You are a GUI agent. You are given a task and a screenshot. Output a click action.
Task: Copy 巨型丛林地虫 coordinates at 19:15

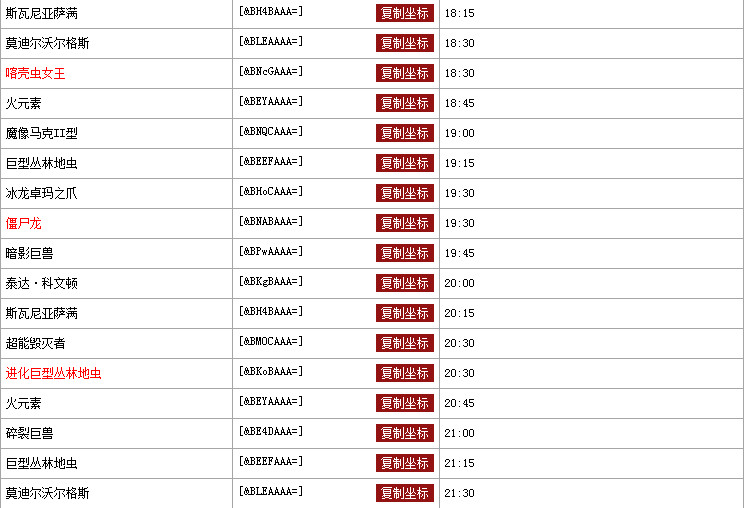(x=405, y=163)
